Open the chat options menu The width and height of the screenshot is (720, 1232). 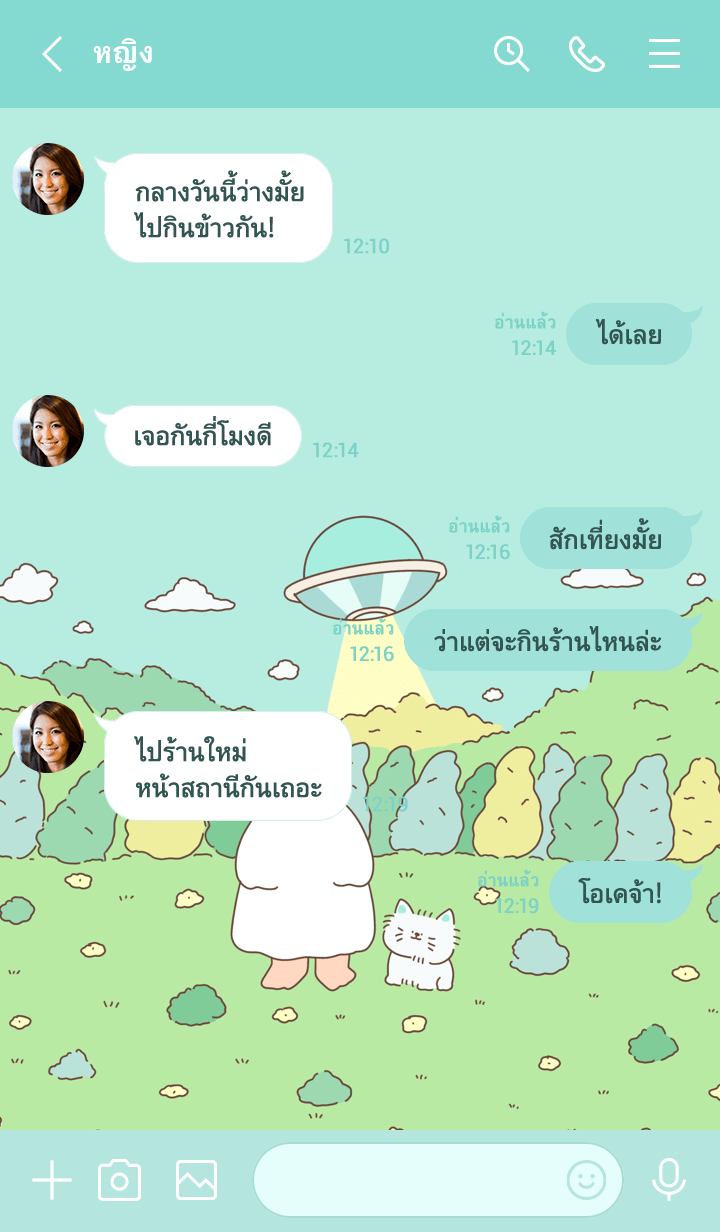tap(664, 54)
